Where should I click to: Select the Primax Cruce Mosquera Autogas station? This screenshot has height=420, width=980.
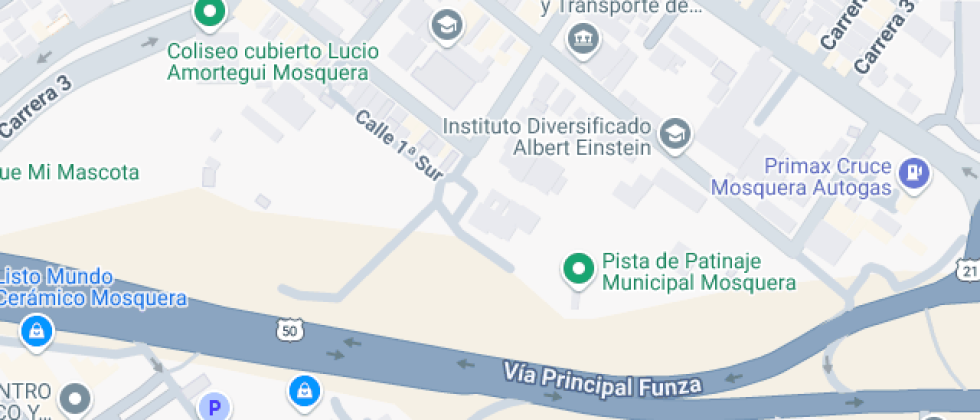tap(913, 174)
